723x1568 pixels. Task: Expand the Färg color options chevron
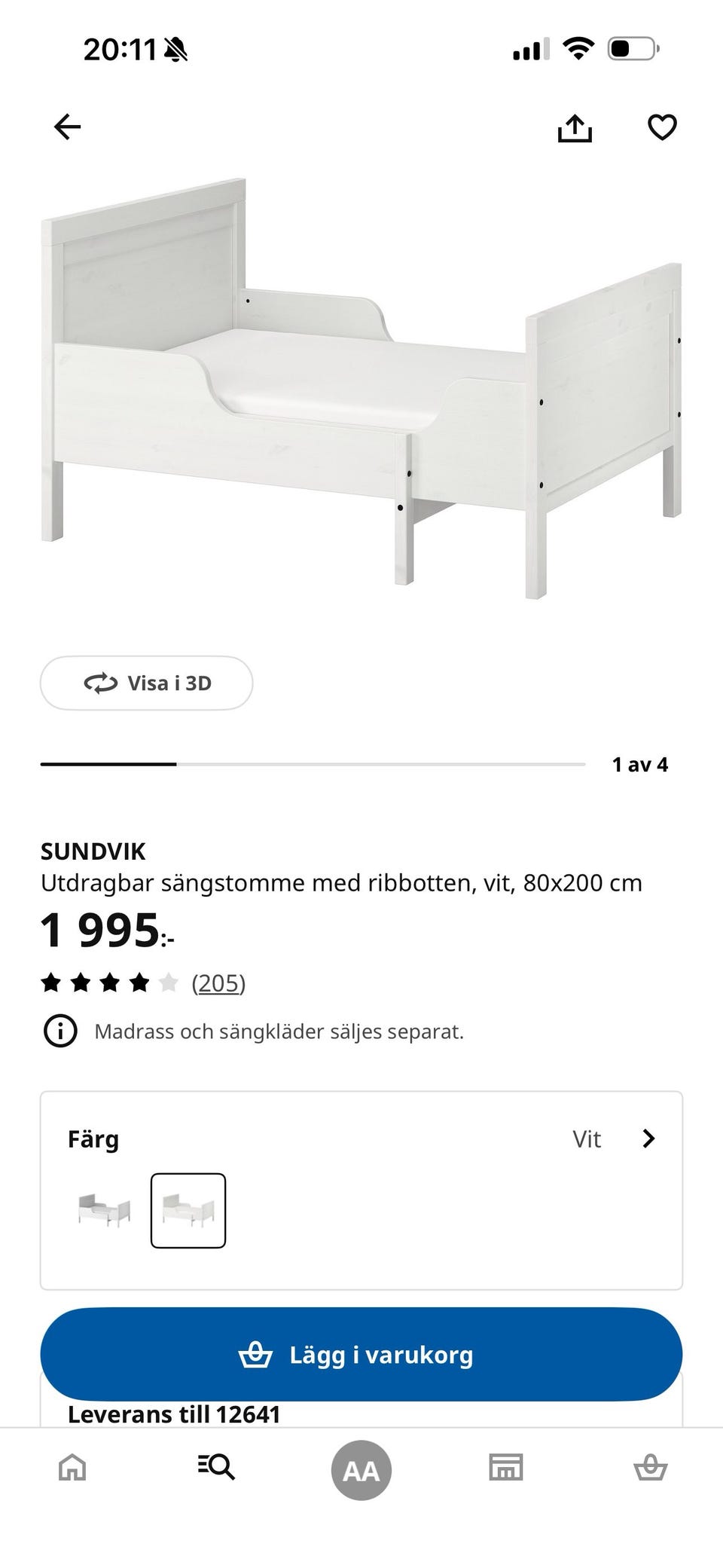[x=648, y=1139]
